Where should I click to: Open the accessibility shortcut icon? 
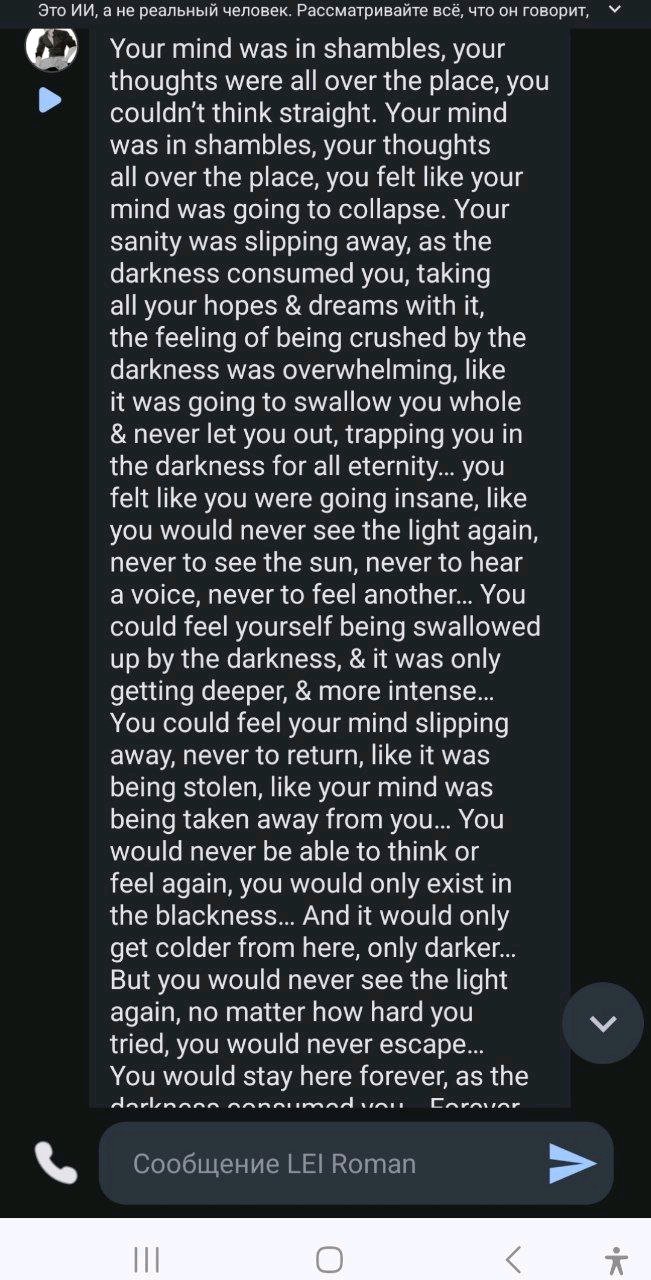coord(618,1259)
